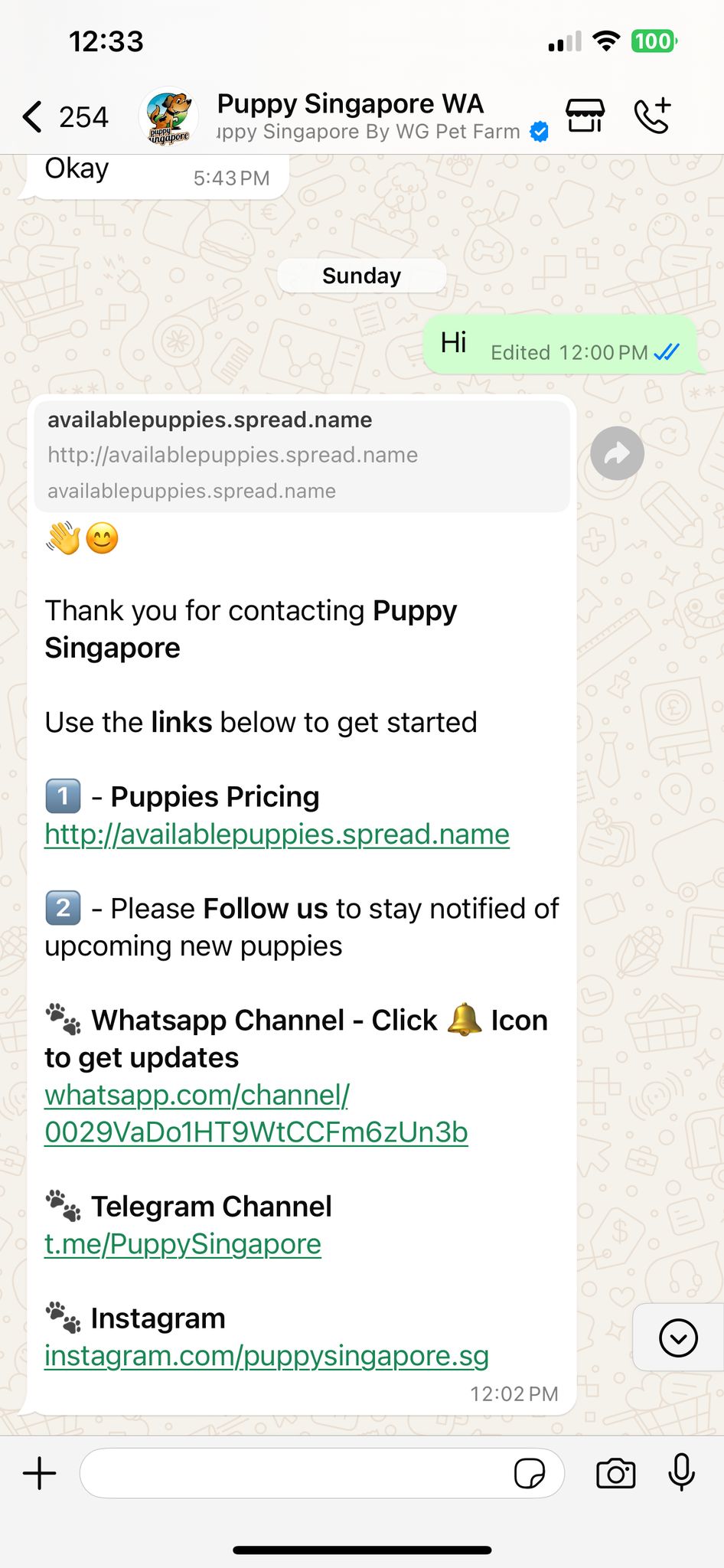The height and width of the screenshot is (1568, 724).
Task: Open the Puppies Pricing link
Action: [277, 835]
